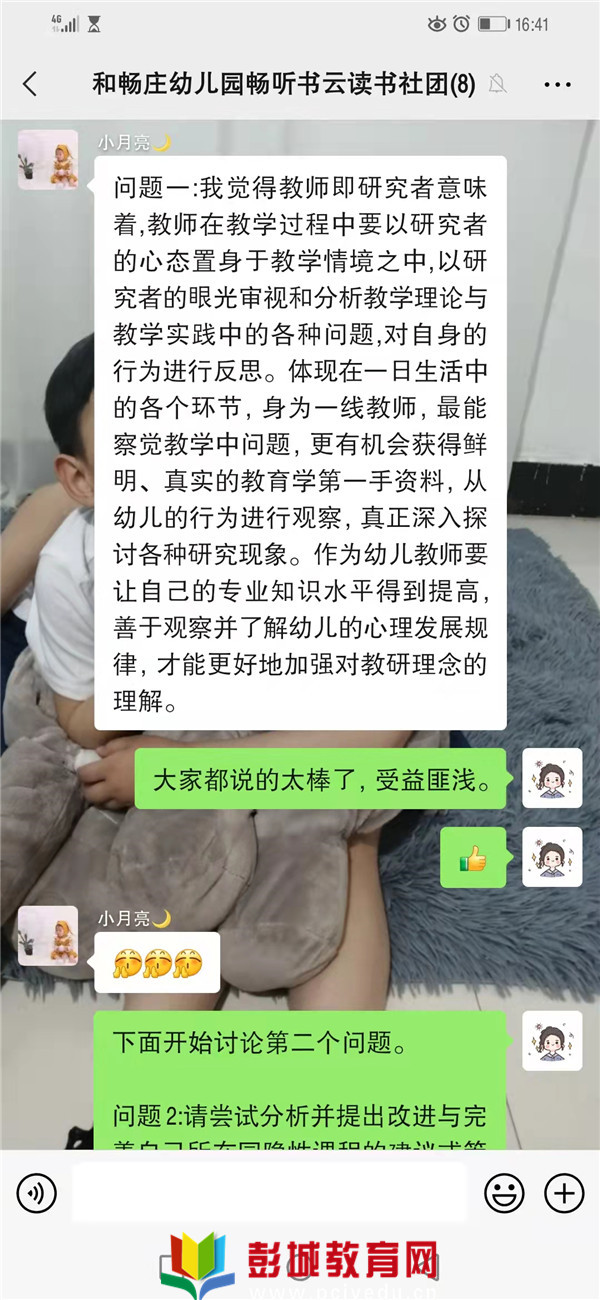Go back from the group chat
The height and width of the screenshot is (1300, 600).
click(x=30, y=85)
